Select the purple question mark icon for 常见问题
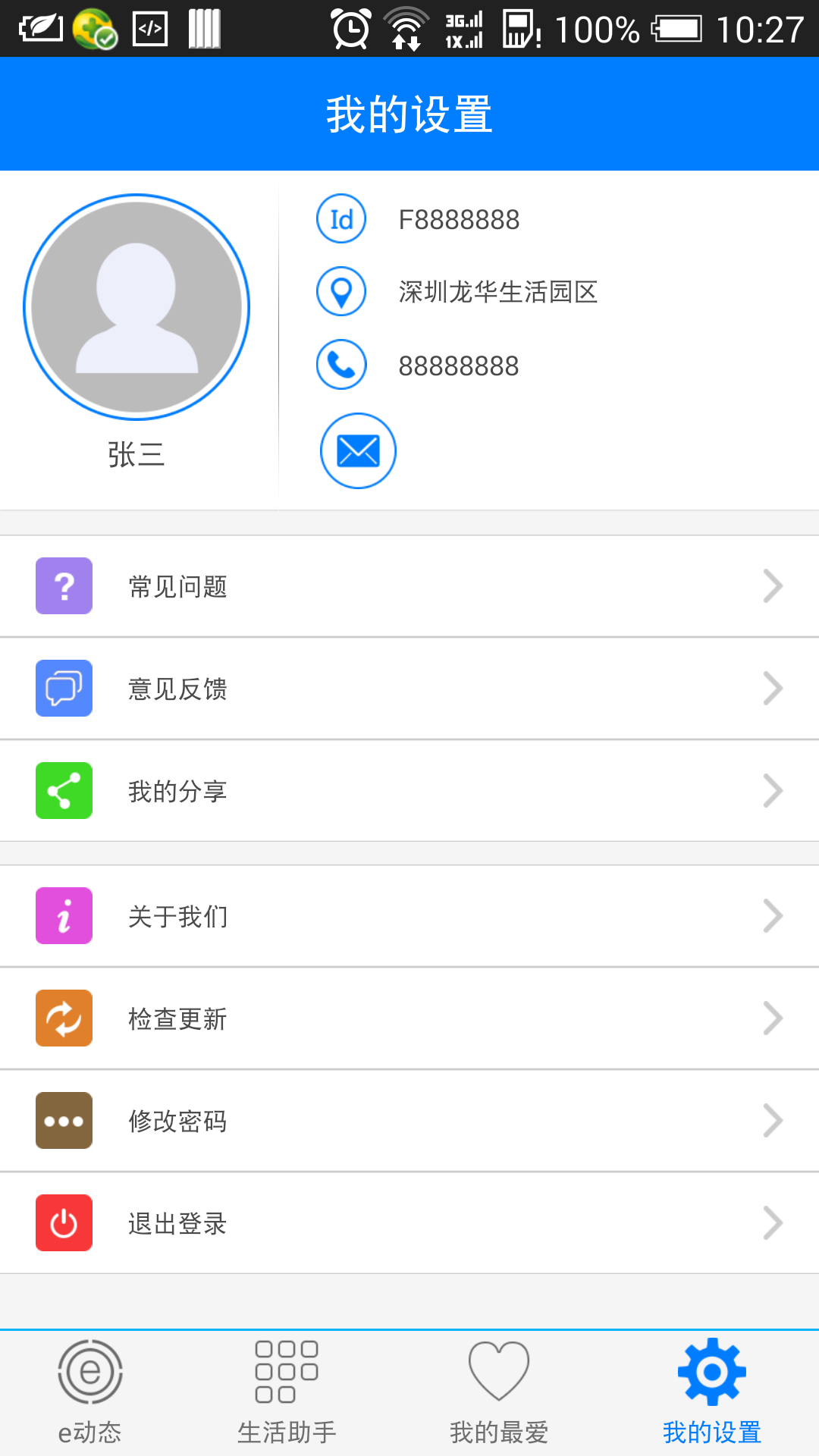 click(x=64, y=585)
